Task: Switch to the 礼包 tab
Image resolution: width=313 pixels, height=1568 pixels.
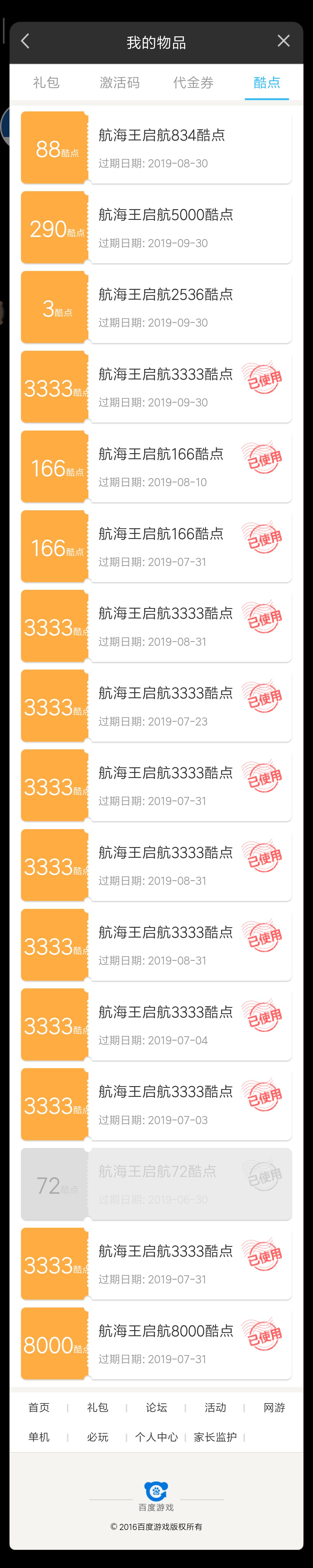Action: [x=46, y=83]
